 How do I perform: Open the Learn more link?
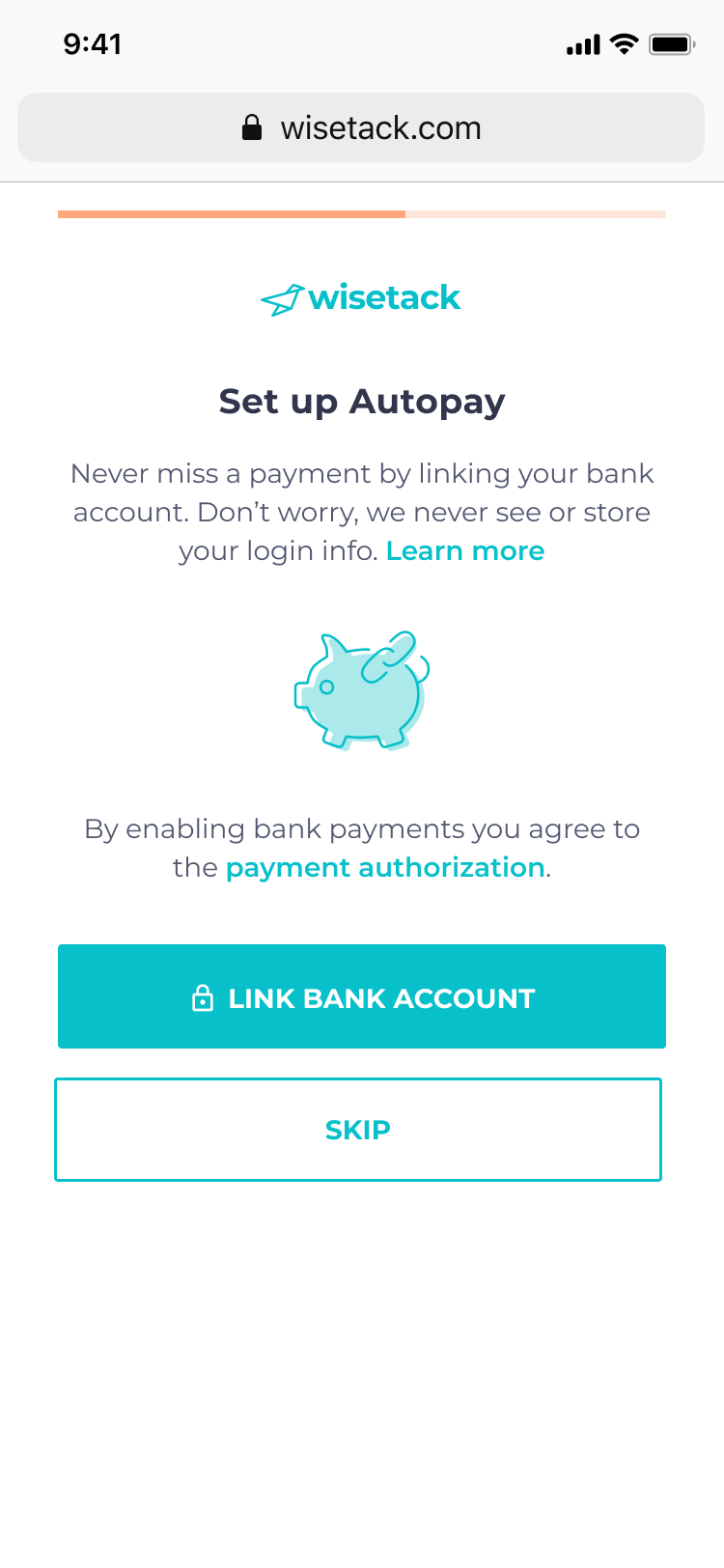click(465, 551)
